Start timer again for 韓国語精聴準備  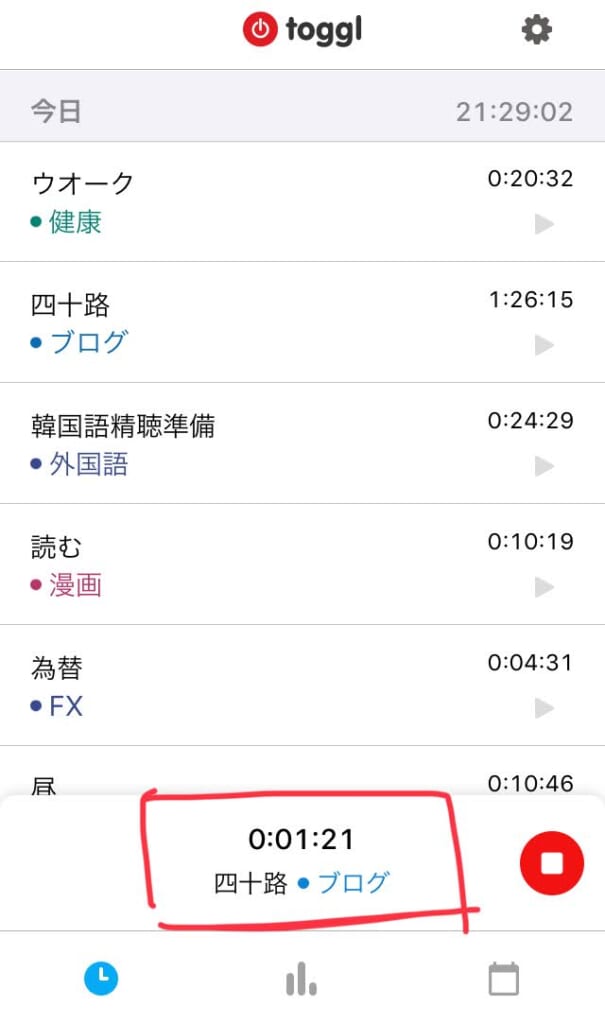coord(544,466)
